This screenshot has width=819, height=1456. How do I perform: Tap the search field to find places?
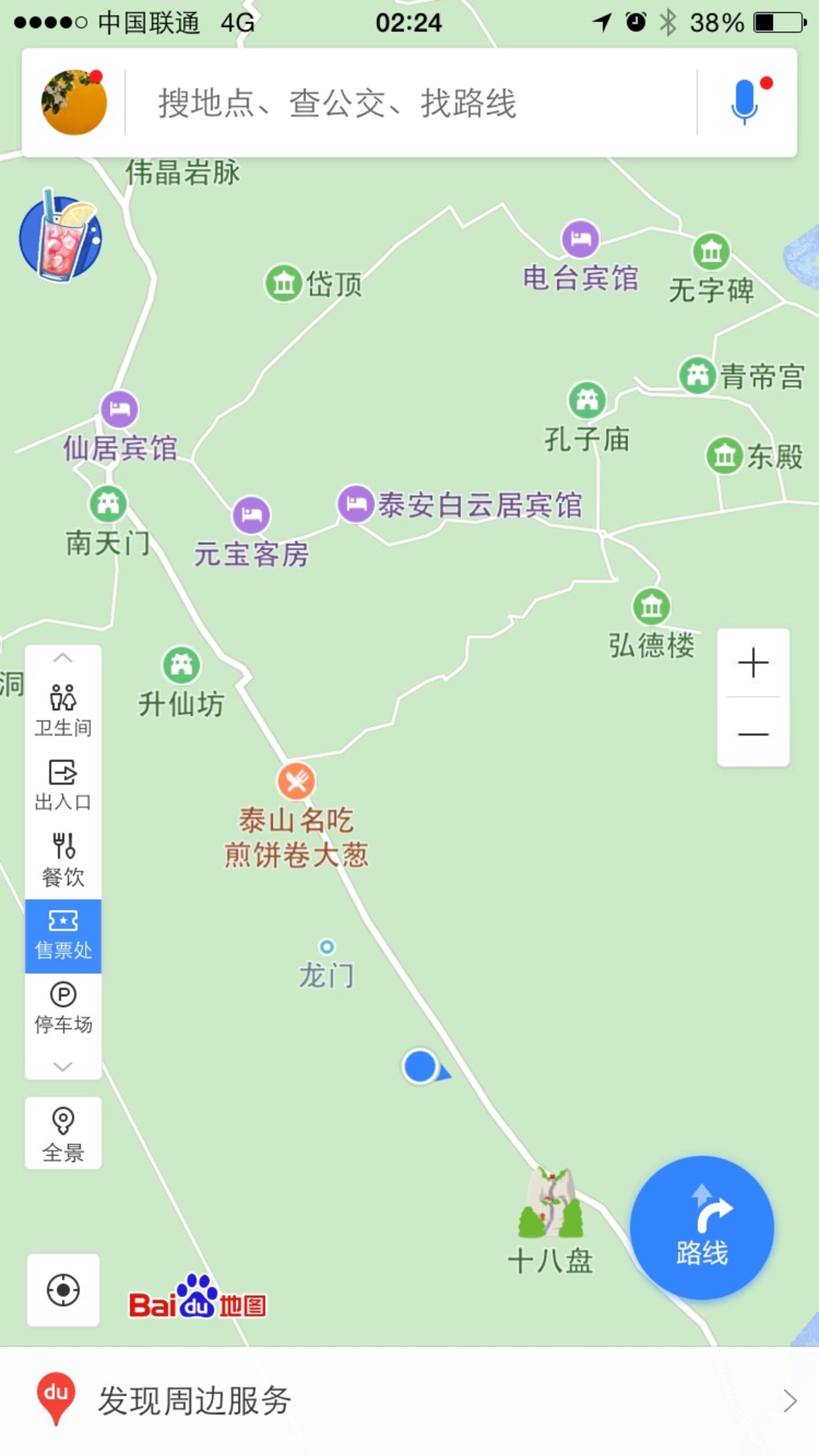tap(409, 103)
